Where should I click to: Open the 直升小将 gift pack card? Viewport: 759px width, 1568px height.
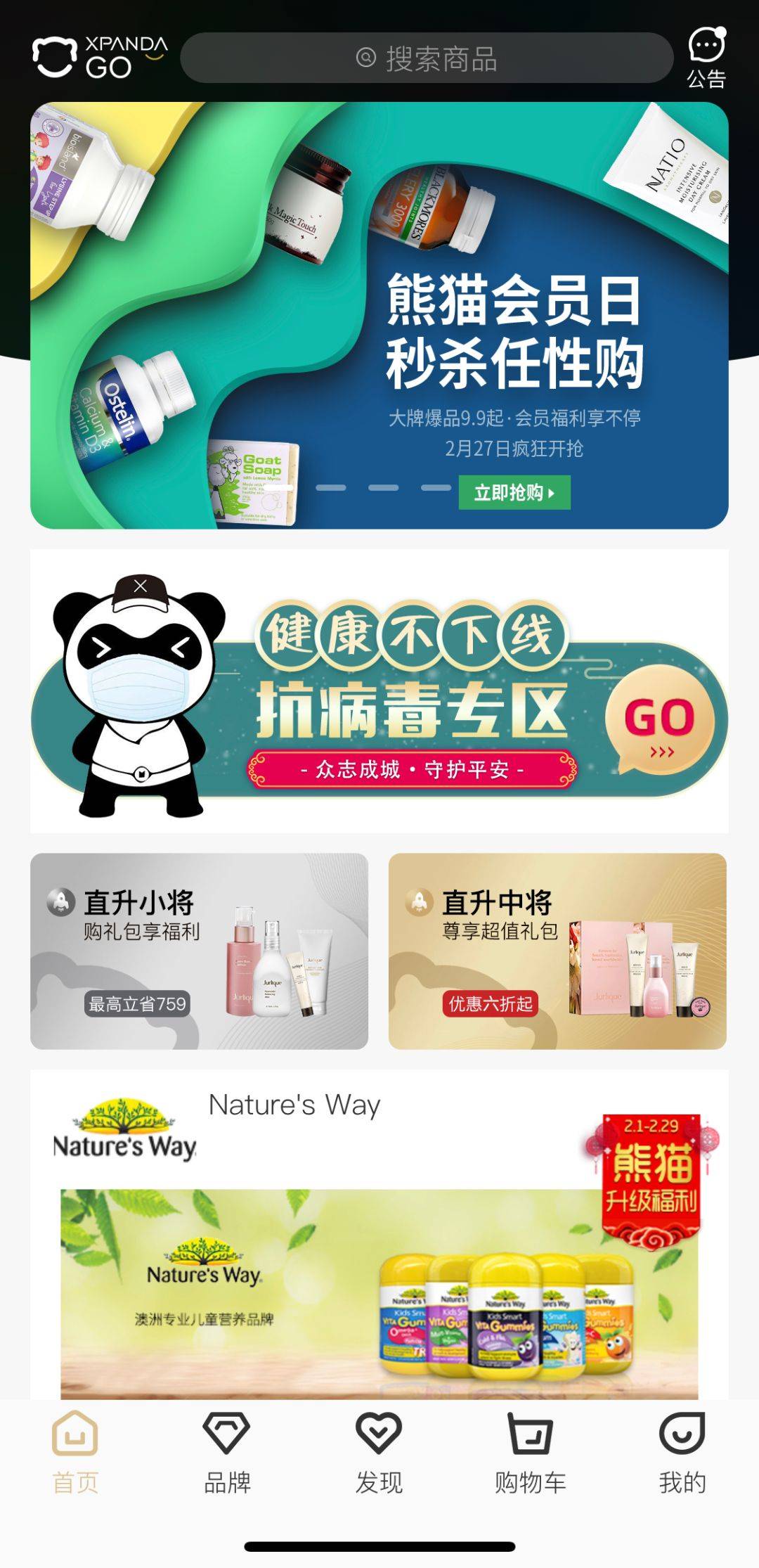(x=199, y=951)
